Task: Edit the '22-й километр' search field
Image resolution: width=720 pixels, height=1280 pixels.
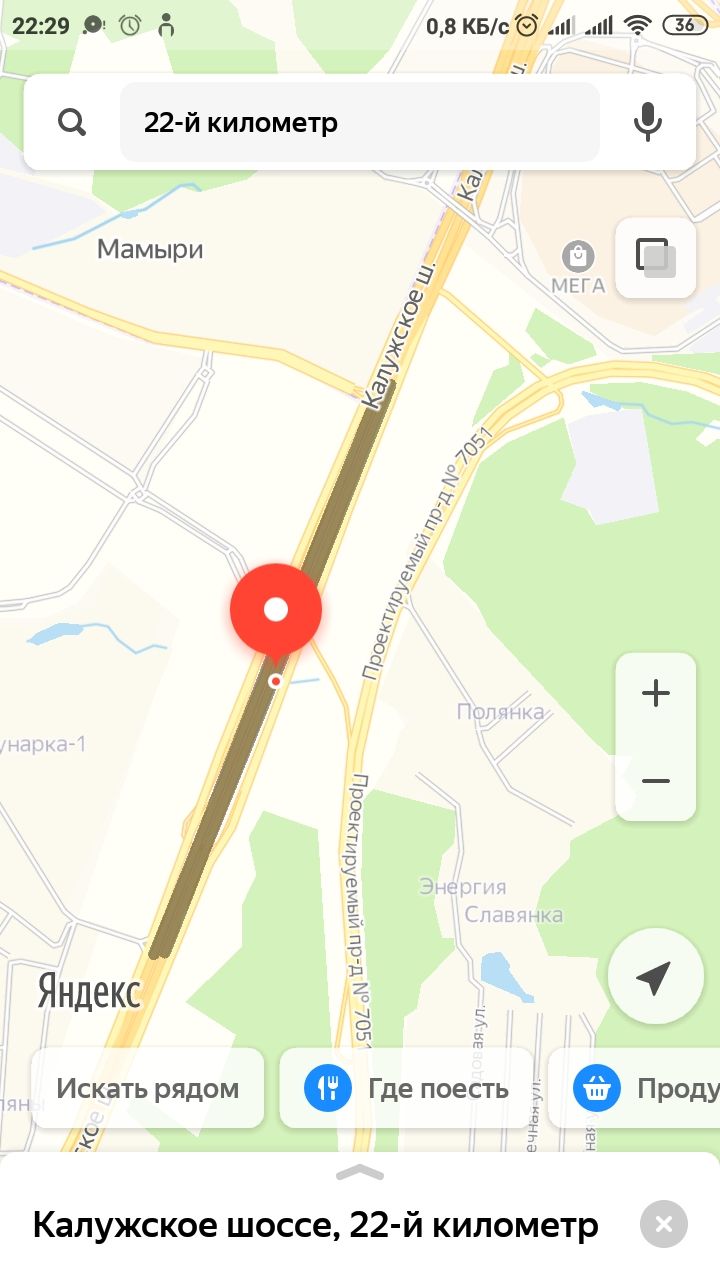Action: pos(360,123)
